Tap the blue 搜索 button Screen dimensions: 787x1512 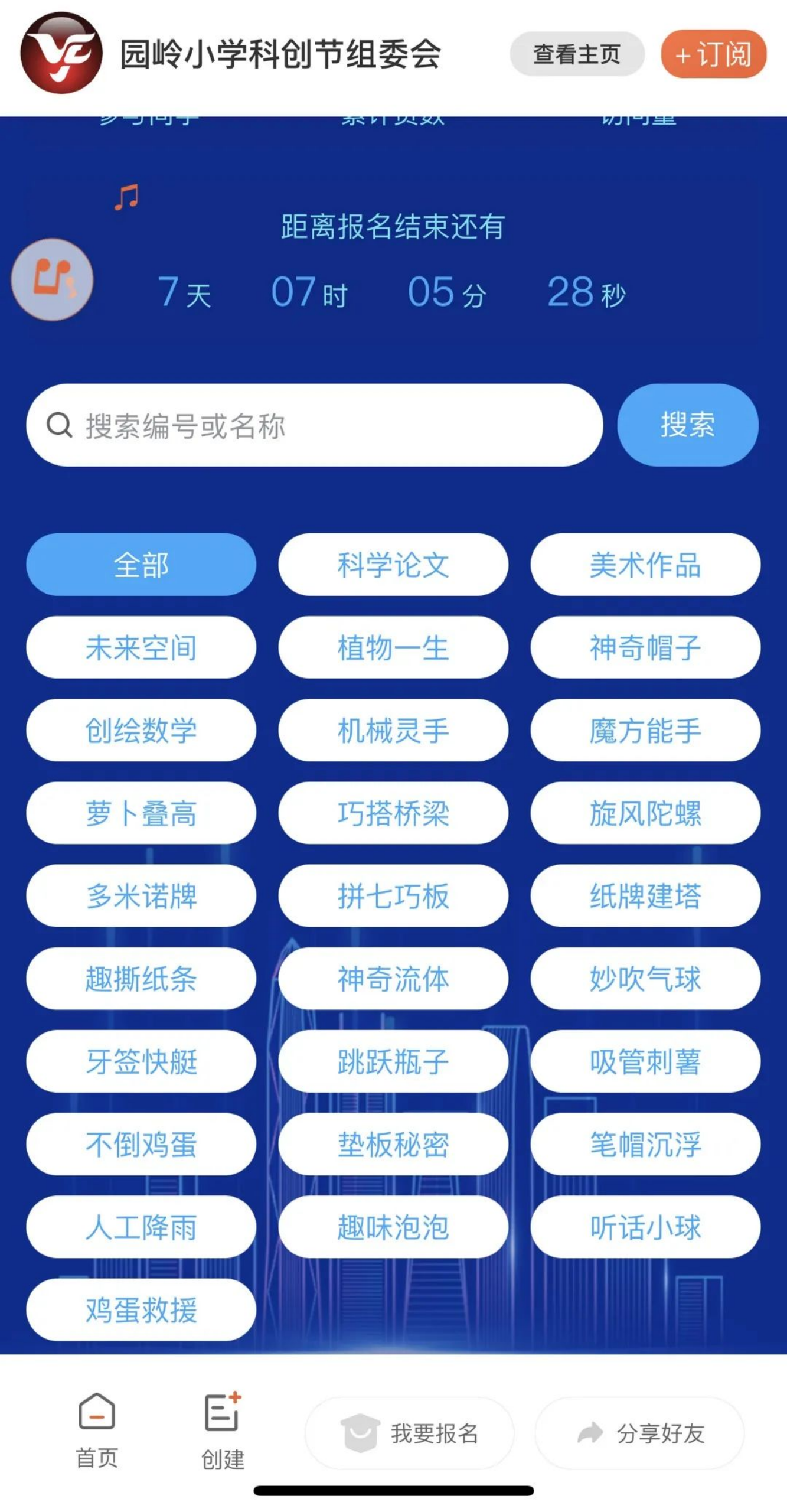tap(687, 425)
